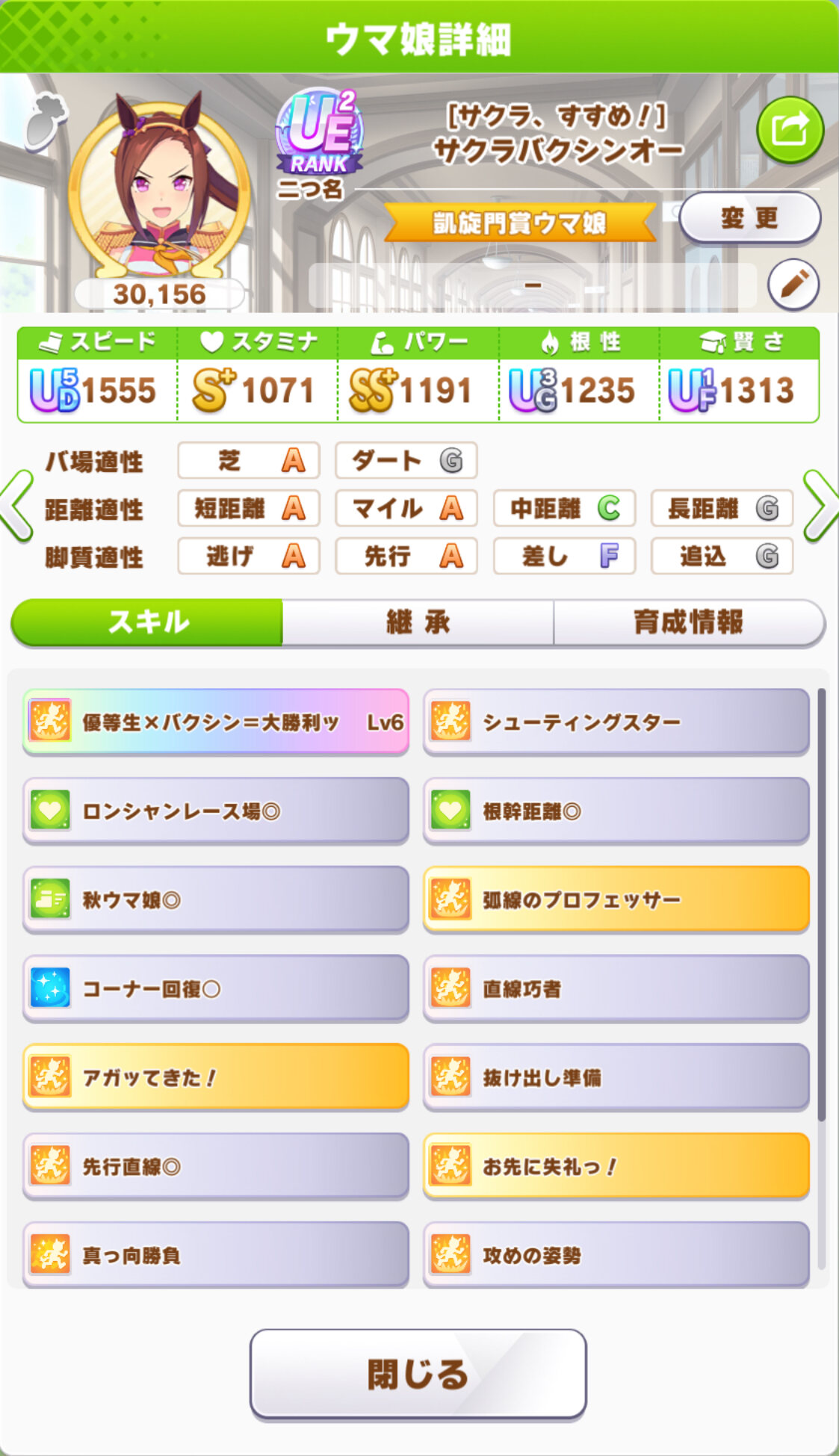839x1456 pixels.
Task: Tap the carrot icon beside the portrait
Action: (x=46, y=120)
